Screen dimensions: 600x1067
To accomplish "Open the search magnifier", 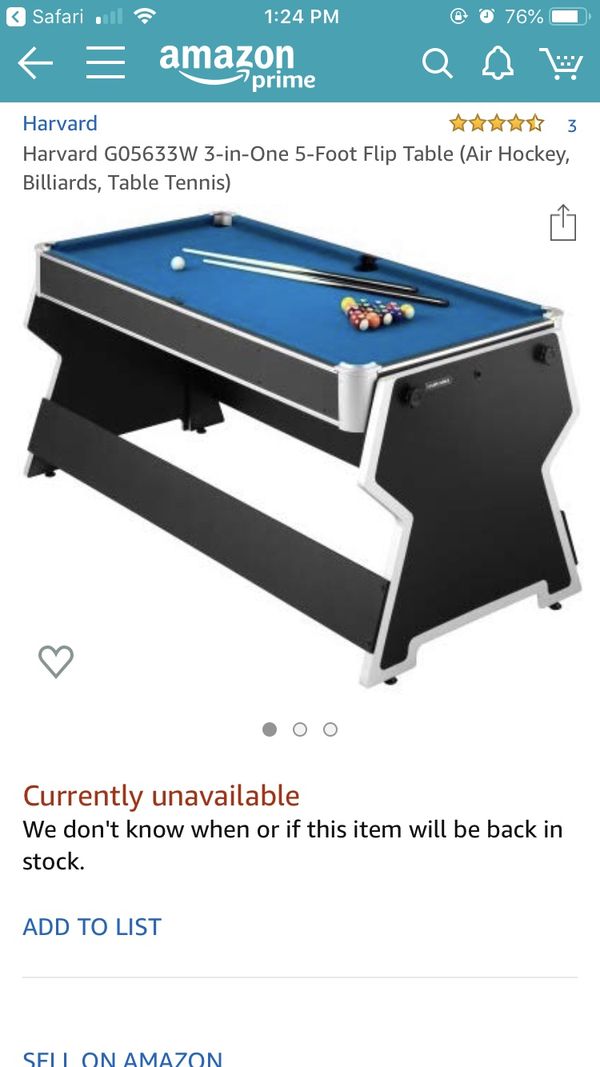I will point(437,64).
